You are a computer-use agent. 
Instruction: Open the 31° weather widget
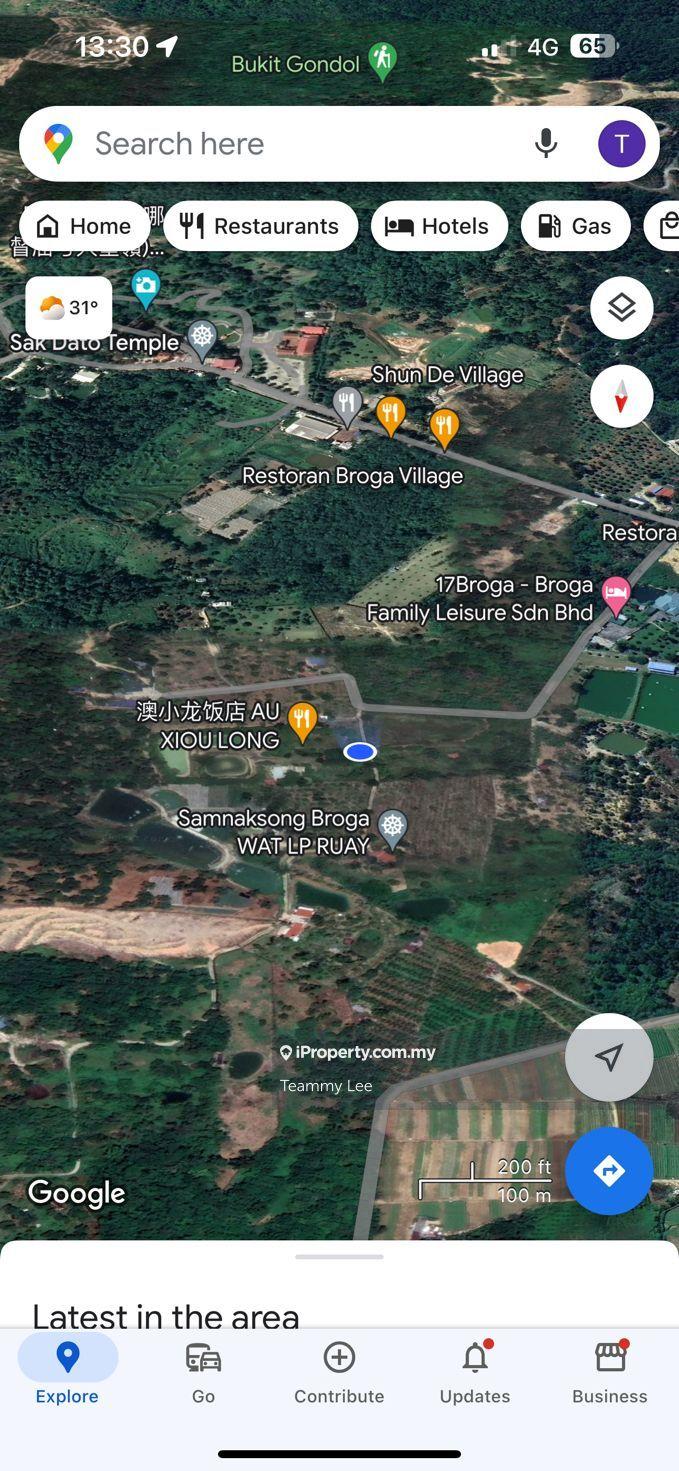[68, 307]
